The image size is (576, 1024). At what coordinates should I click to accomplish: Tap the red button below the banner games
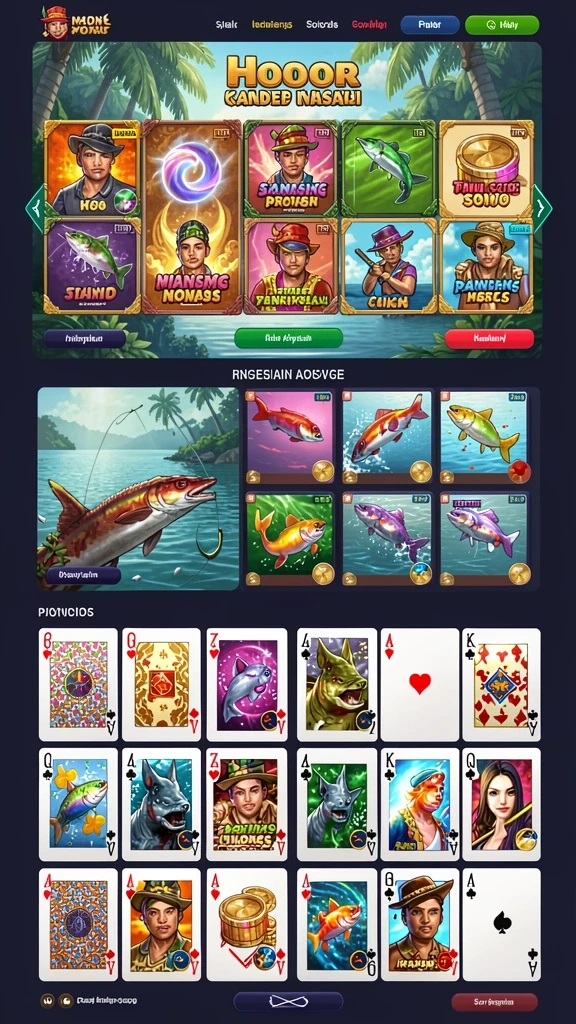(489, 338)
